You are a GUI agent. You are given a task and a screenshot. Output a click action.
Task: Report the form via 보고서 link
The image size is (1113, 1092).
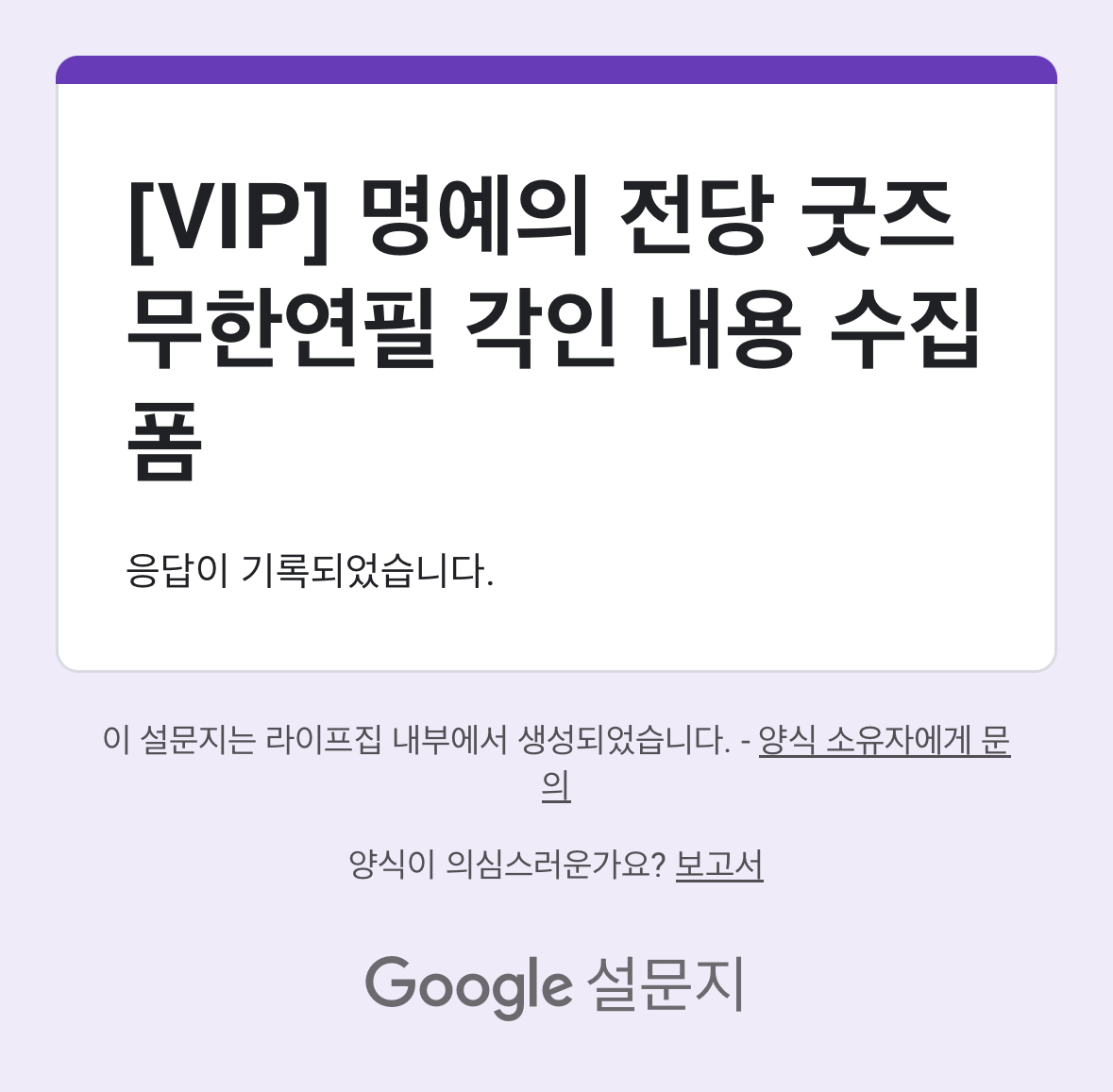(x=719, y=865)
